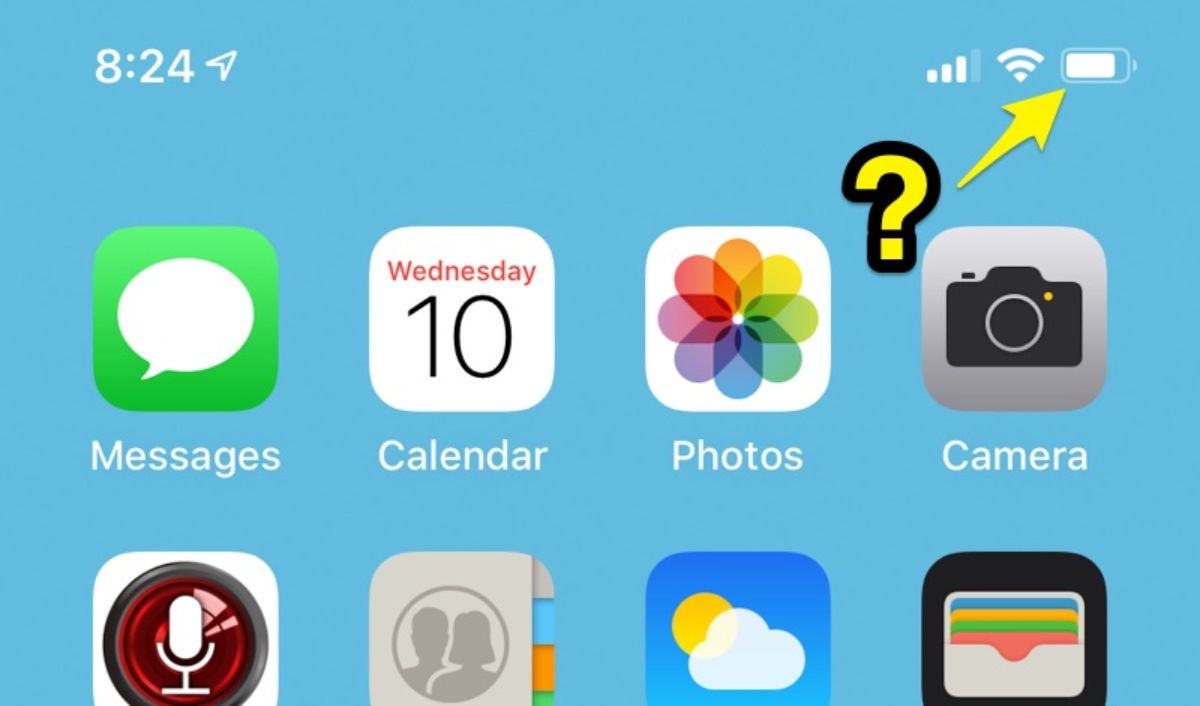The image size is (1200, 706).
Task: Open the Contacts app icon
Action: (461, 632)
